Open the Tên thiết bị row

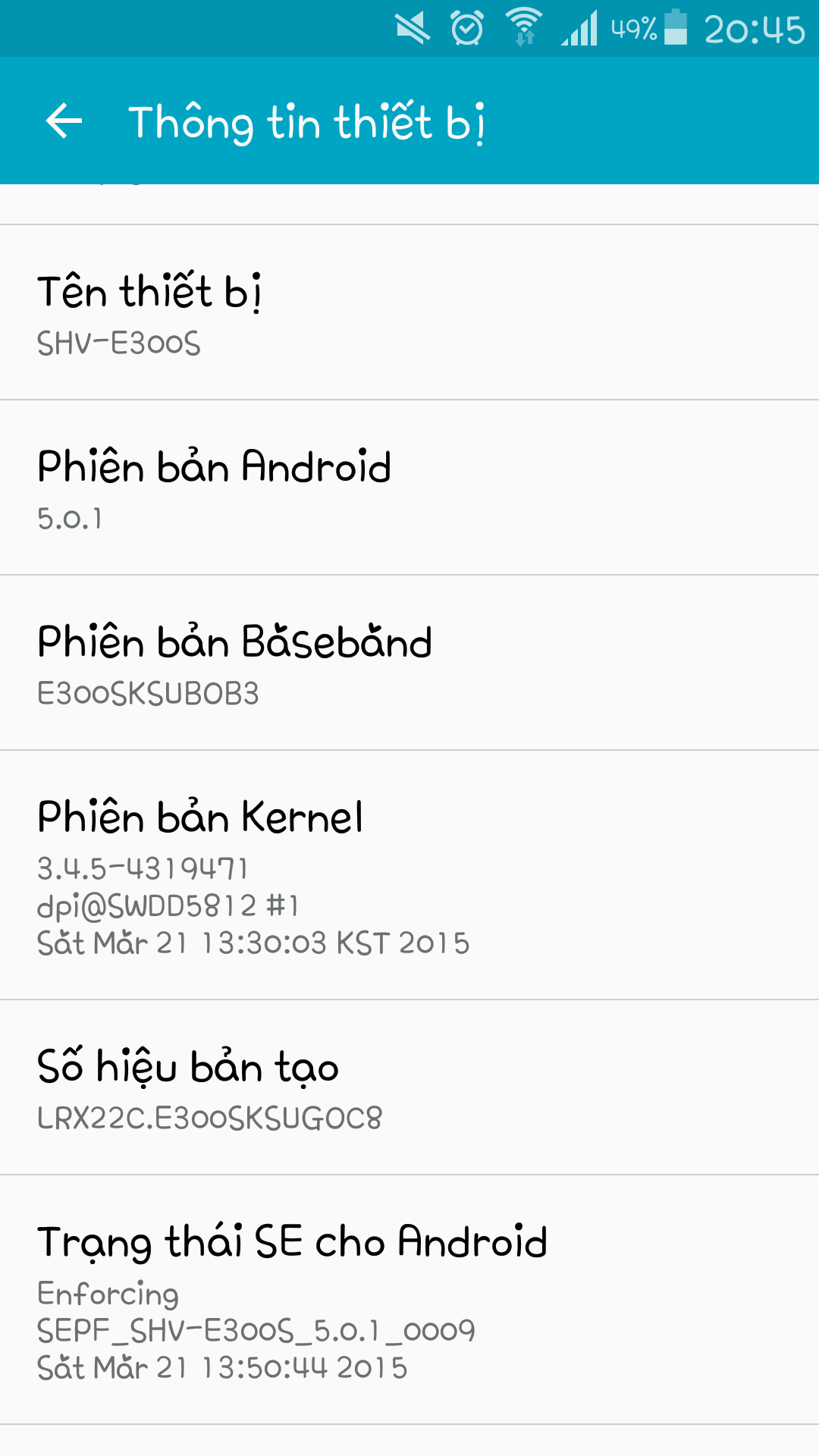[x=409, y=312]
